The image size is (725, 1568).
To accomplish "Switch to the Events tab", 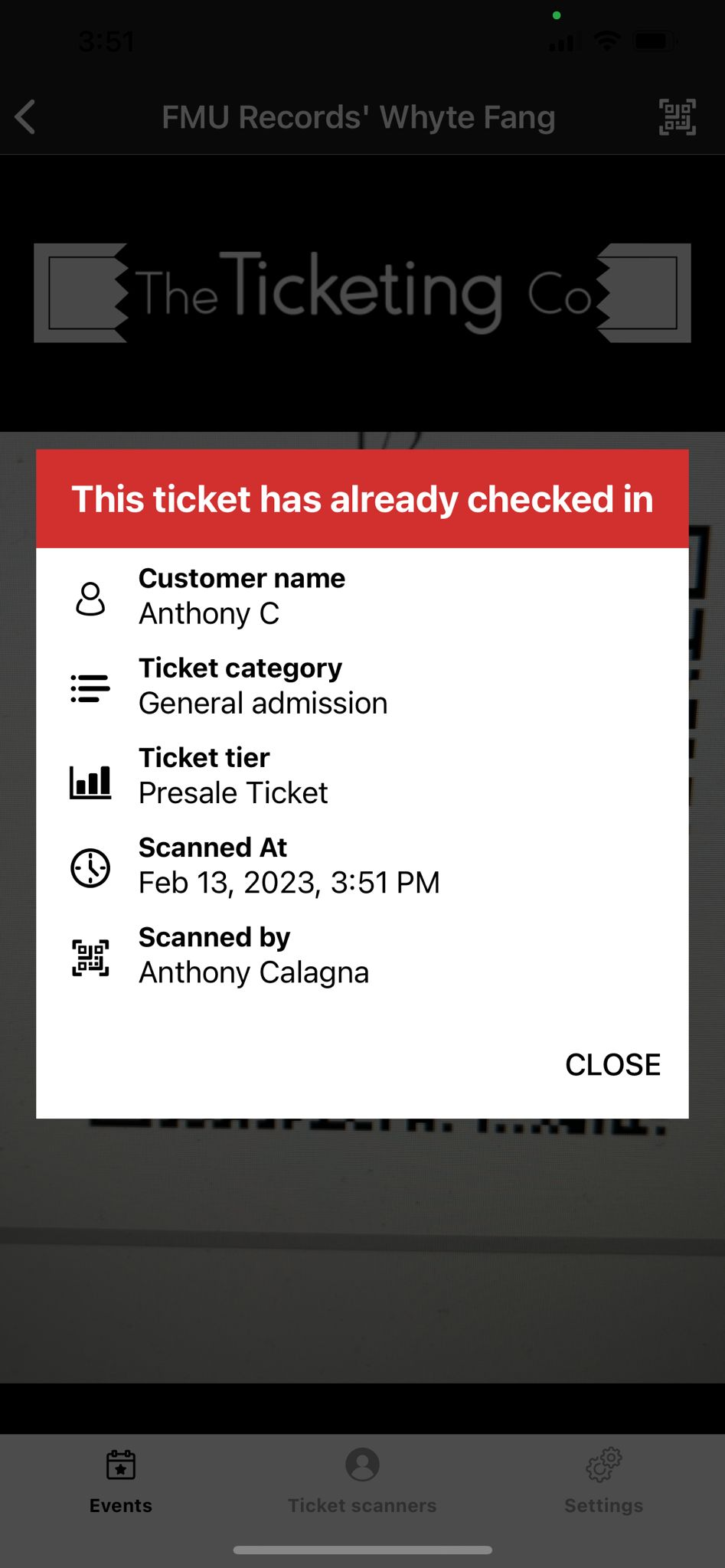I will click(x=121, y=1481).
